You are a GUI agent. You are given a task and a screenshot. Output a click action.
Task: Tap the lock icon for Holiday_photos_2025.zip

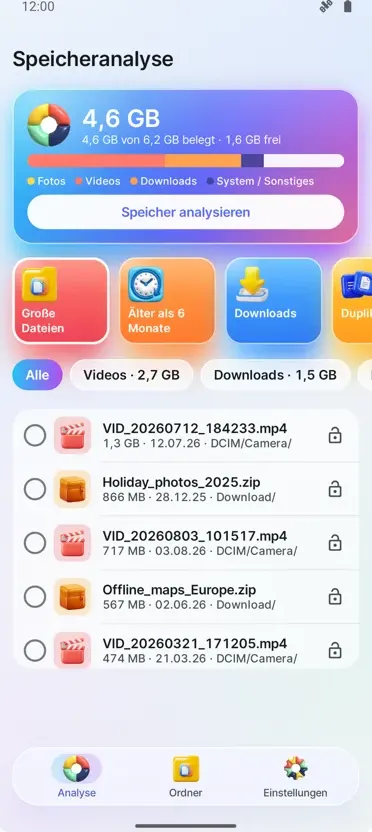tap(335, 489)
